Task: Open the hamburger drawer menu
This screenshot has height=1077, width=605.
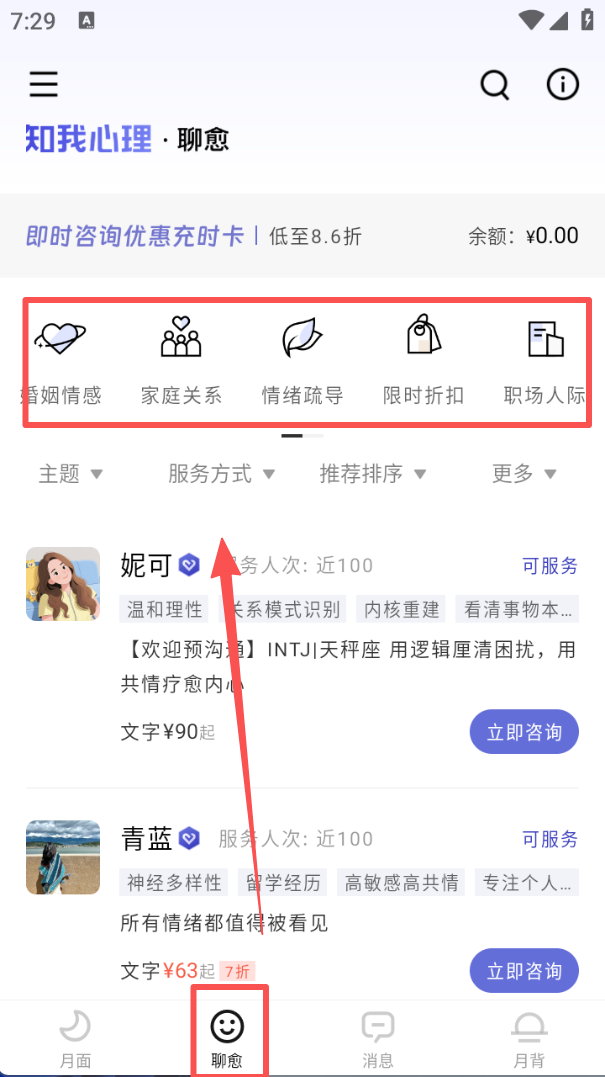Action: 43,84
